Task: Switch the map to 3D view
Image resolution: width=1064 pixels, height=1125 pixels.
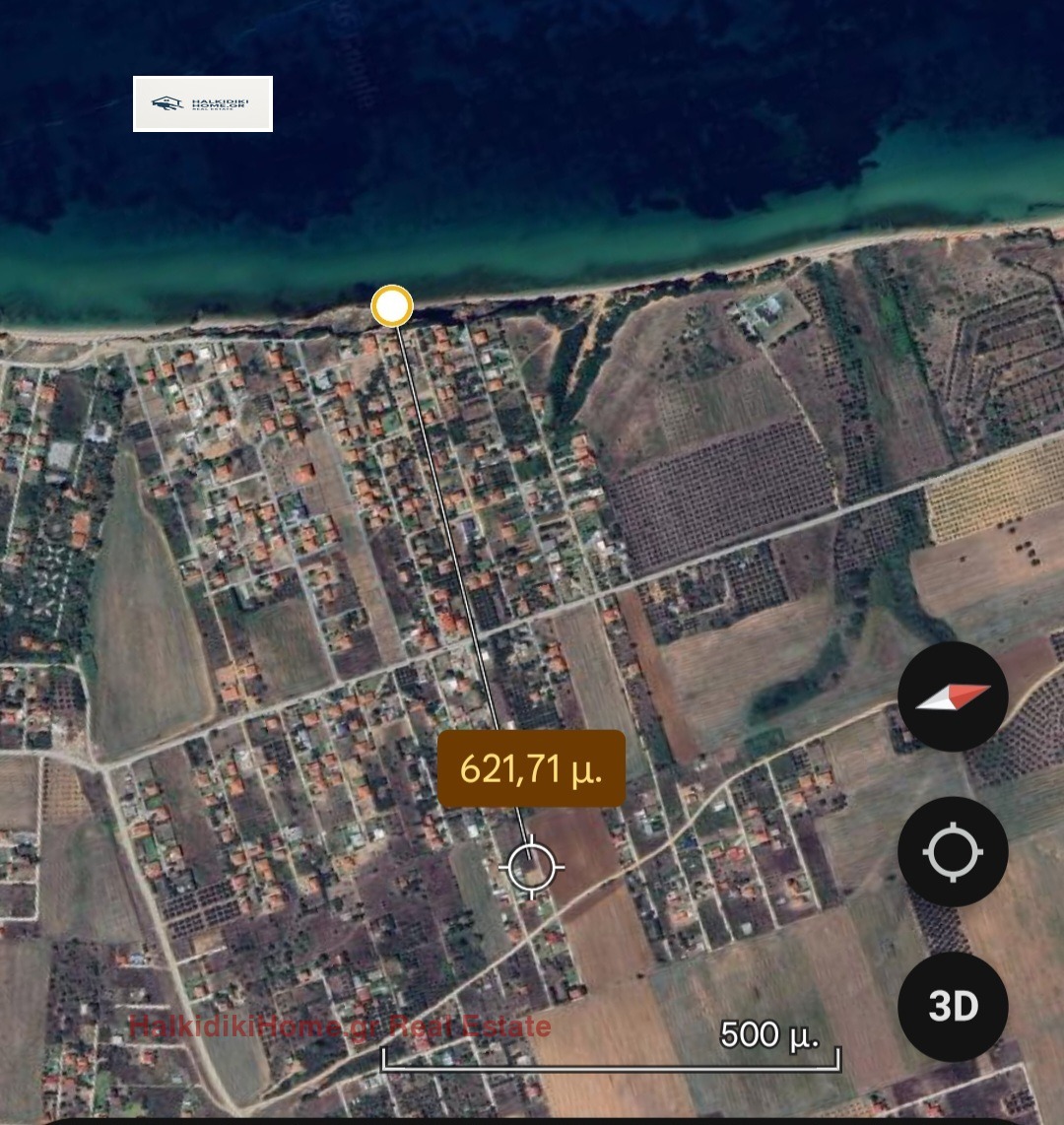Action: 953,1006
